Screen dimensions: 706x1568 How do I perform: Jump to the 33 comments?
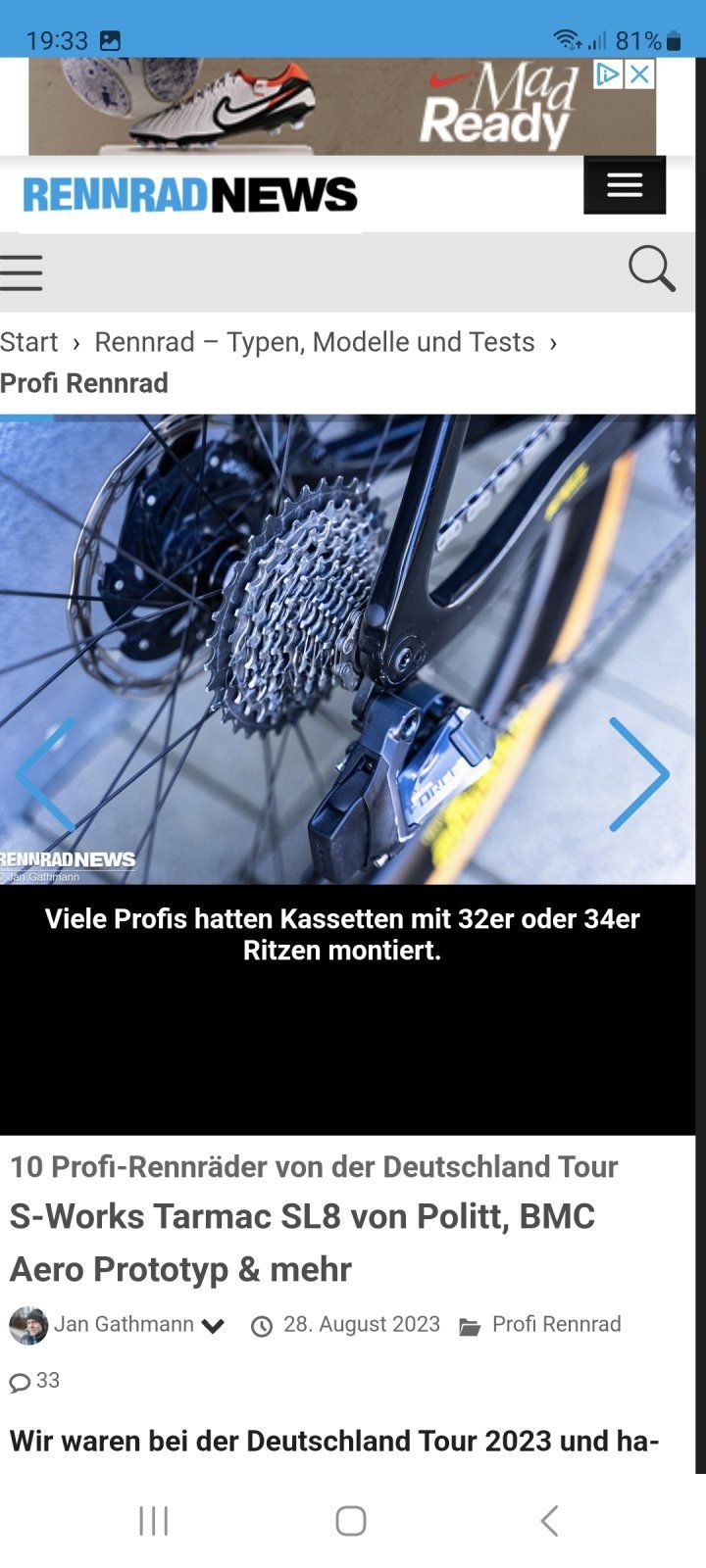(x=35, y=1381)
